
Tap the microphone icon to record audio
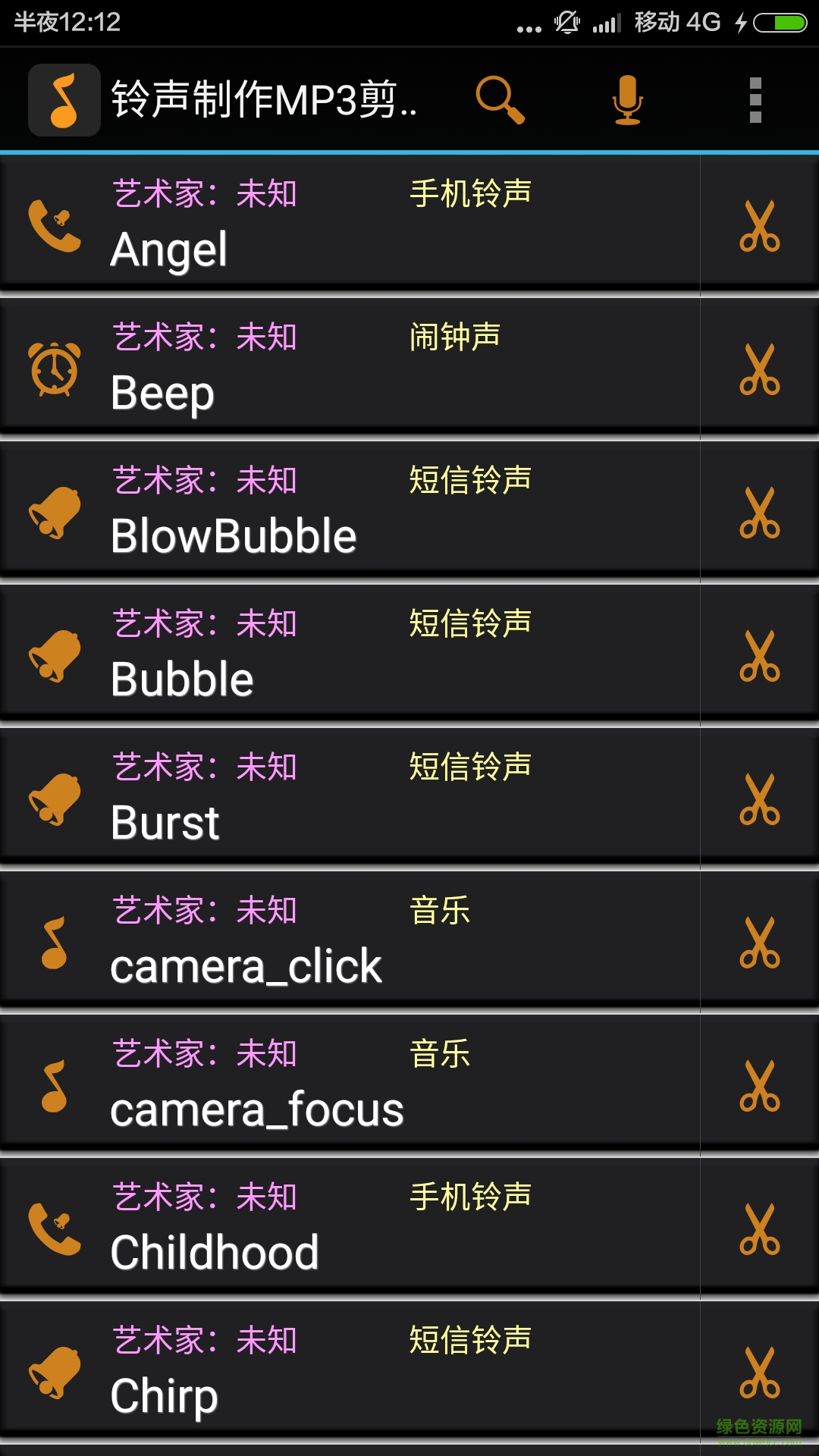(x=626, y=99)
